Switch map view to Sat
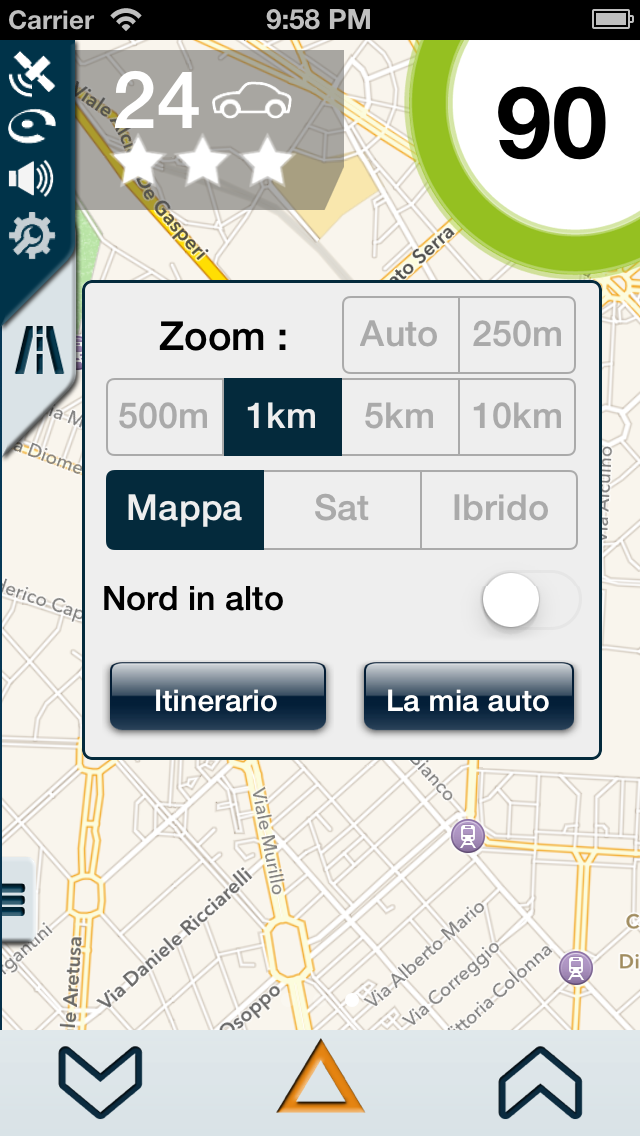Screen dimensions: 640x1136 (x=342, y=509)
